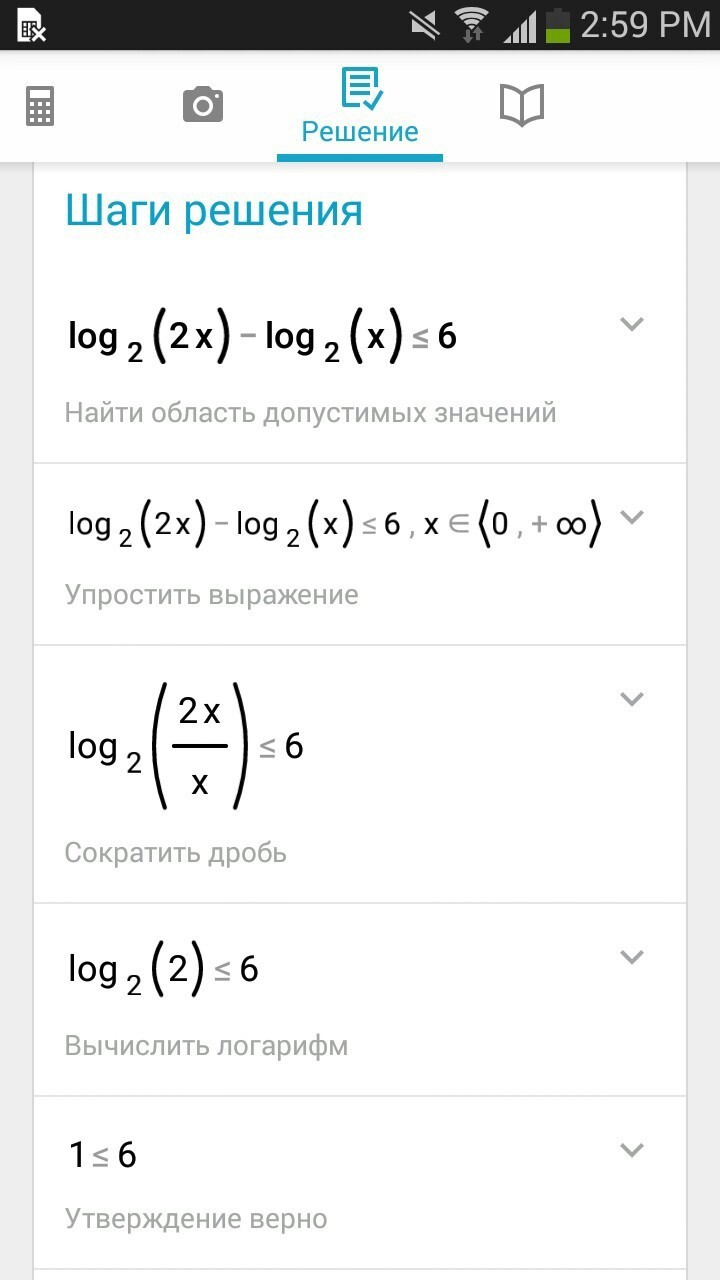Expand the Вычислить логарифм step
This screenshot has width=720, height=1280.
click(631, 957)
